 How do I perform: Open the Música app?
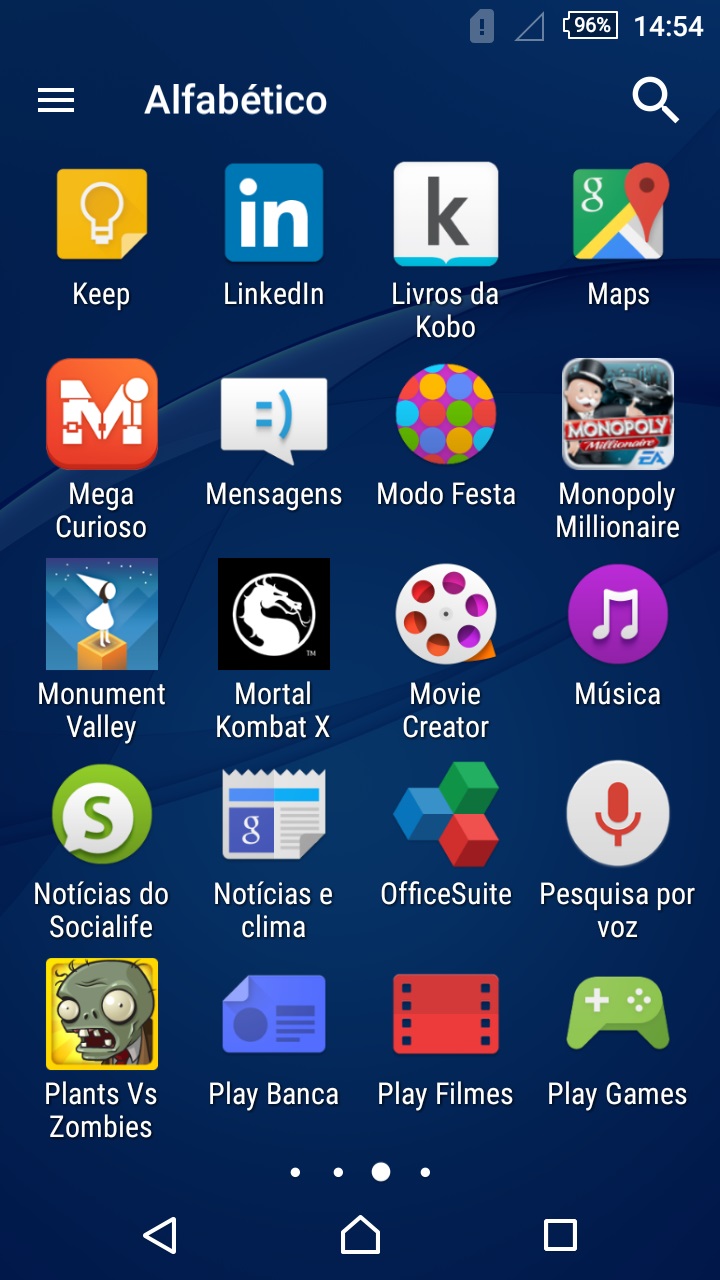pos(618,614)
